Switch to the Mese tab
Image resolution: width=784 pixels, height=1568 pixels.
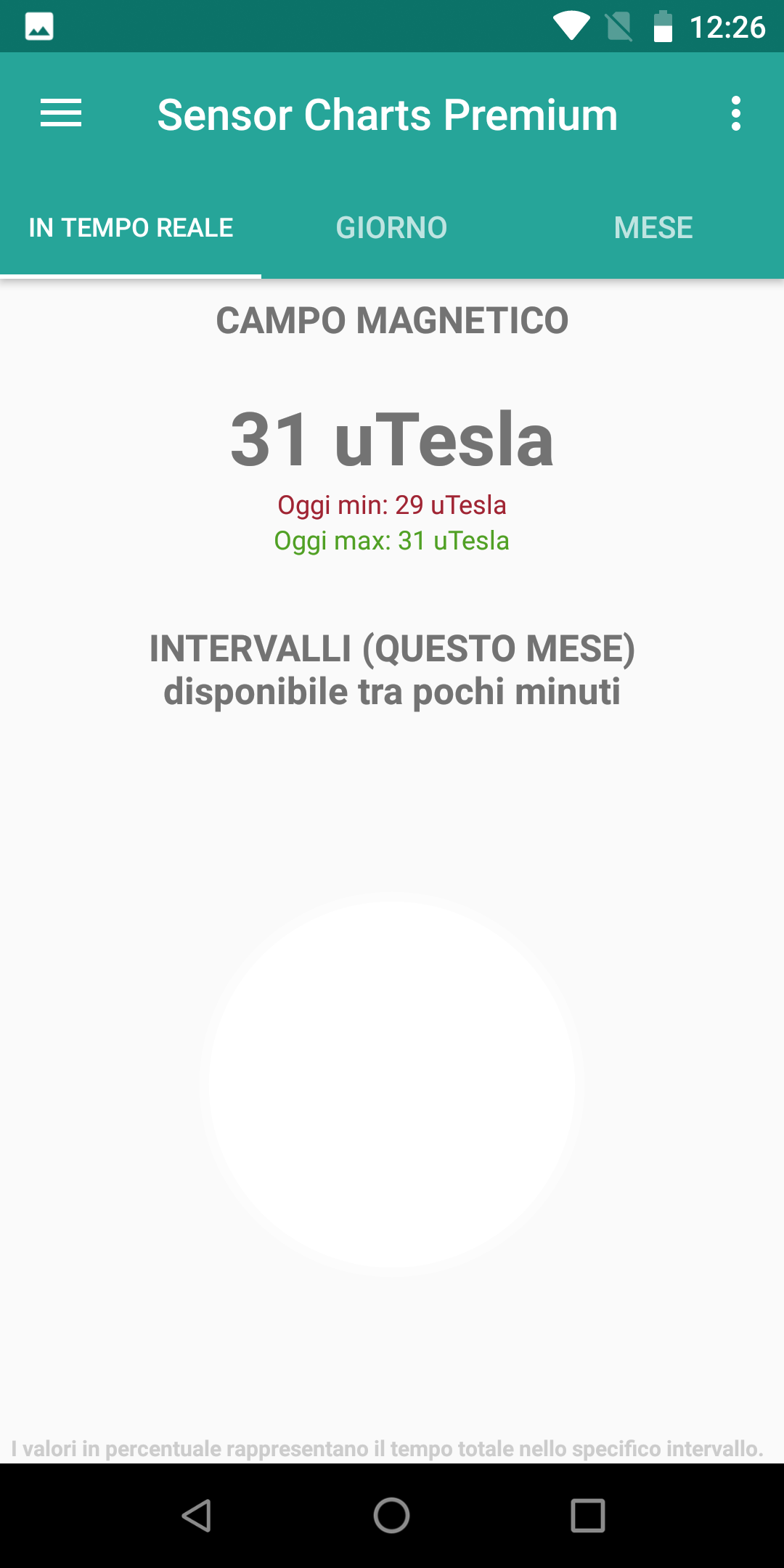[653, 227]
